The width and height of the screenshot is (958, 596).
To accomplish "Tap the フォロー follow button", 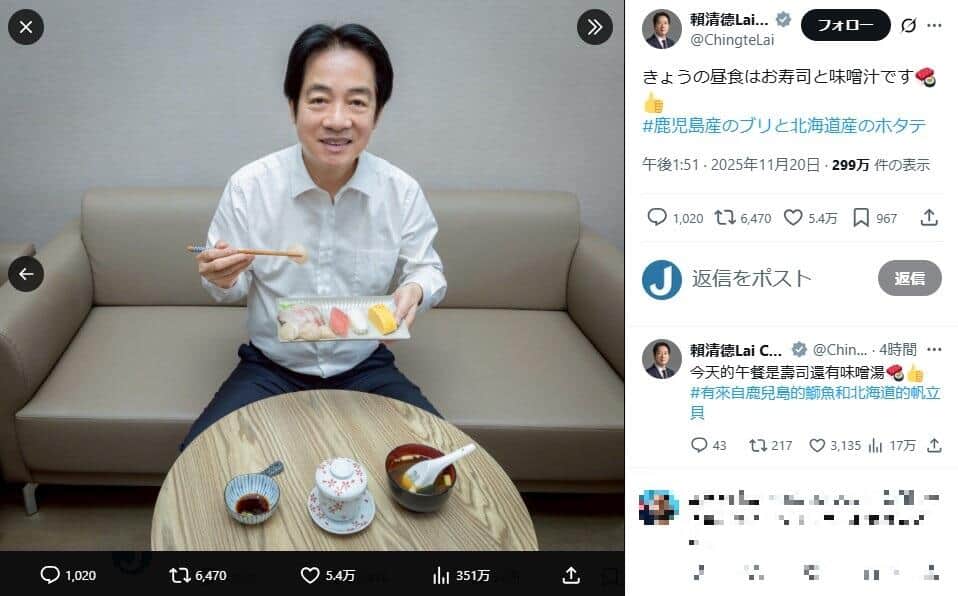I will click(845, 25).
